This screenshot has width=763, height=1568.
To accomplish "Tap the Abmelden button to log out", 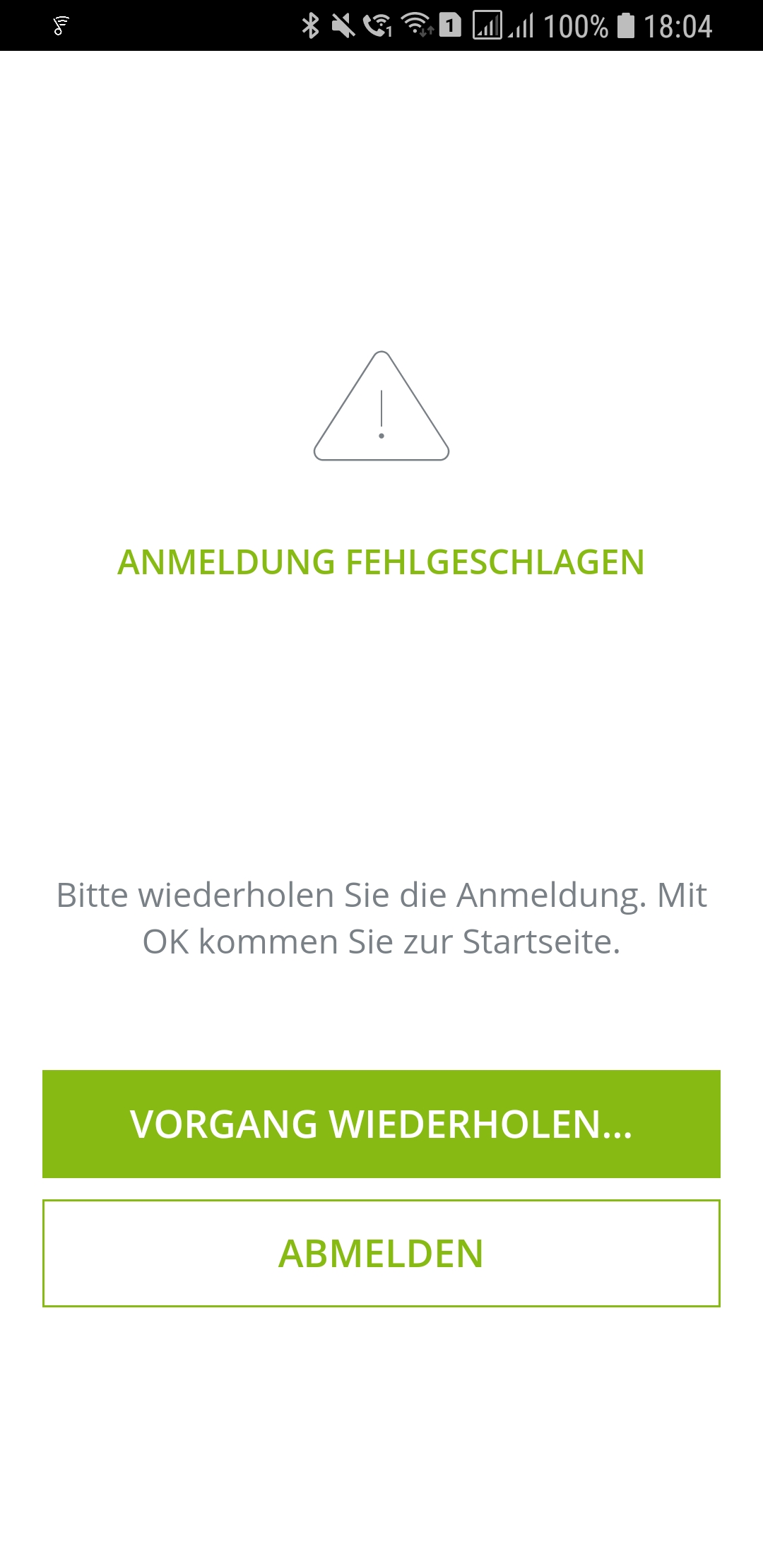I will [x=381, y=1253].
